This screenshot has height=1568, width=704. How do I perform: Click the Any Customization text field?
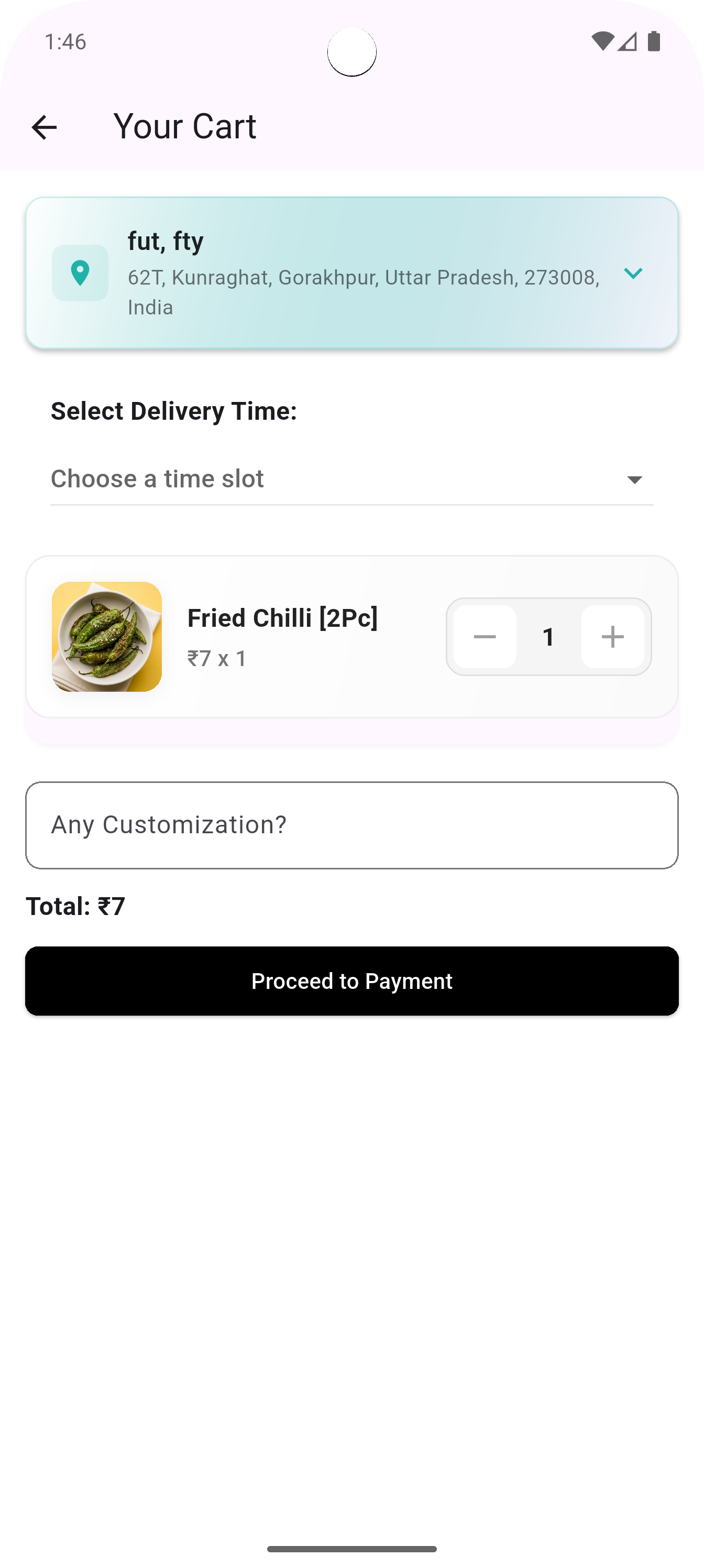[x=351, y=825]
